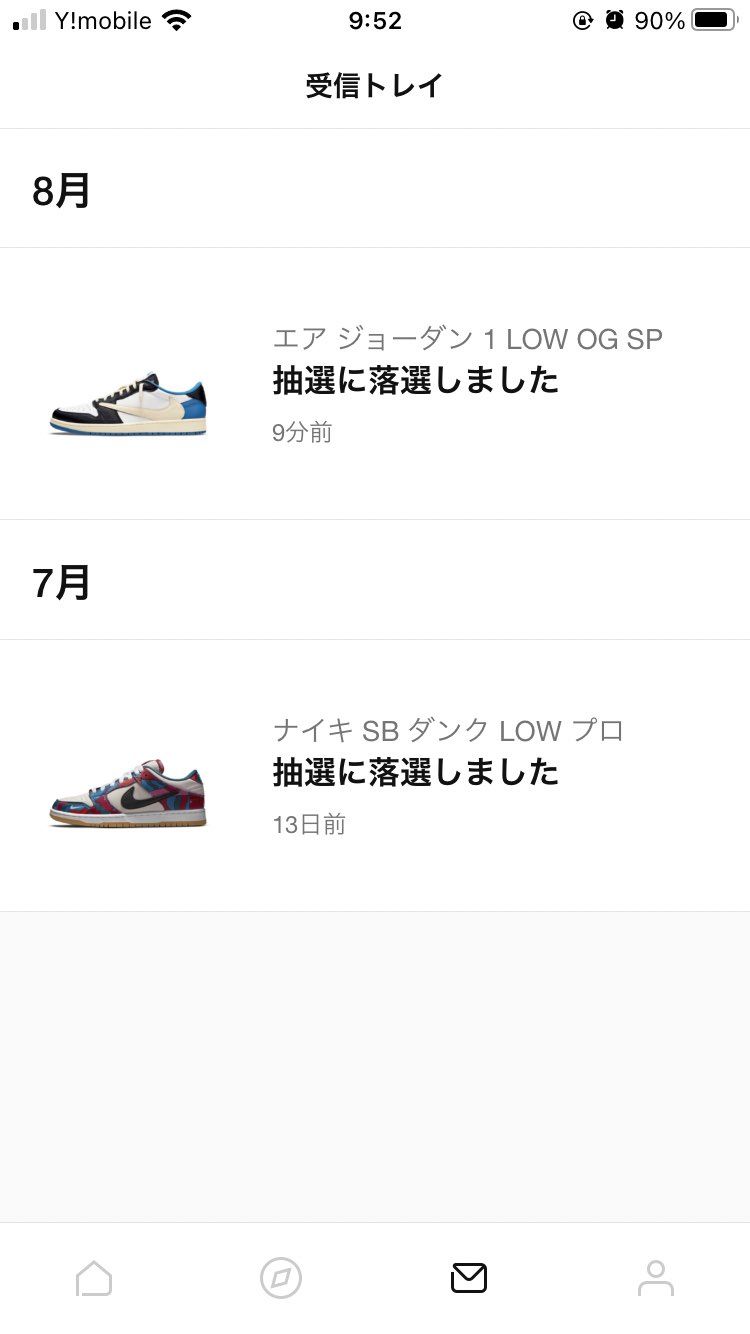Tap the alarm clock status icon
This screenshot has height=1334, width=750.
click(x=613, y=19)
